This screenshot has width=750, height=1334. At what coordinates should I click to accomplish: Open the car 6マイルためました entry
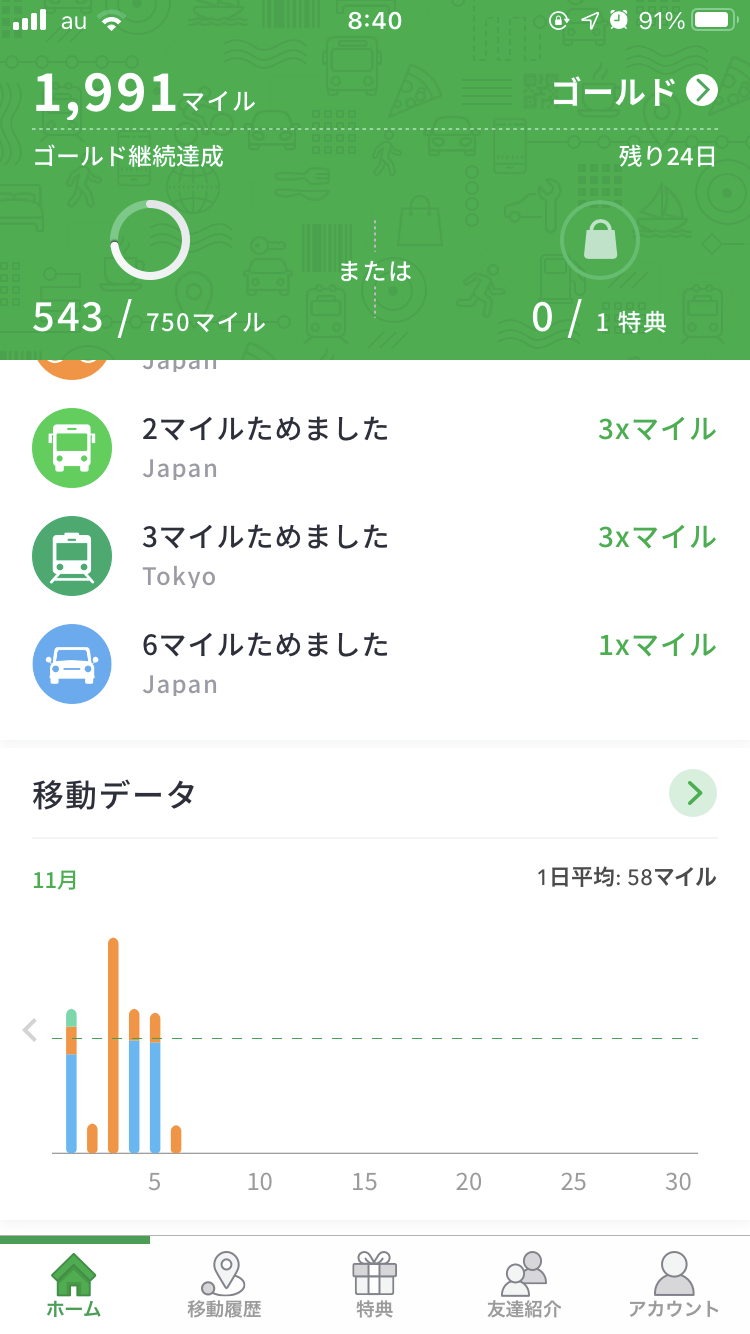coord(375,663)
